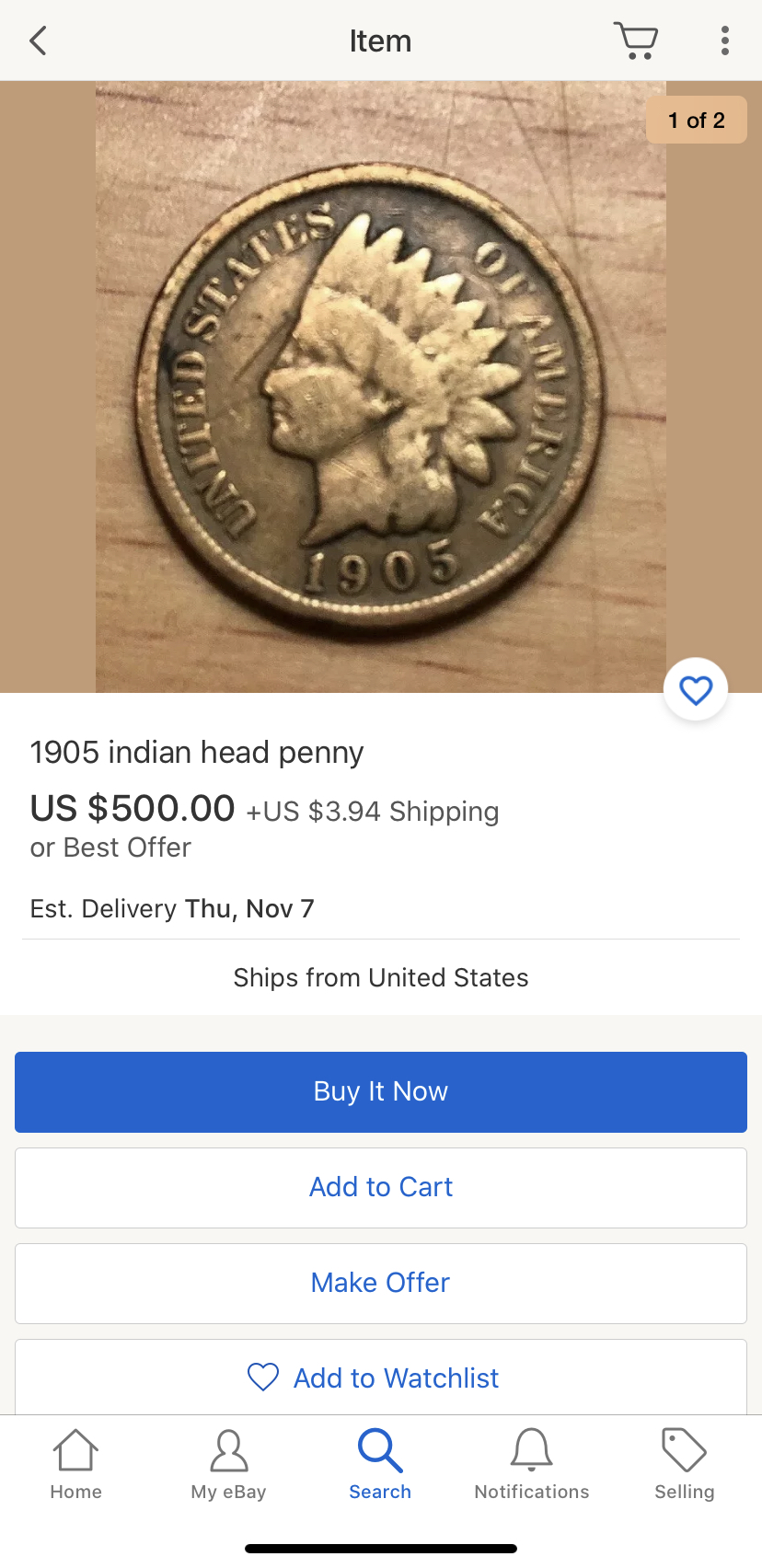
Task: View the Notifications tab
Action: [532, 1465]
